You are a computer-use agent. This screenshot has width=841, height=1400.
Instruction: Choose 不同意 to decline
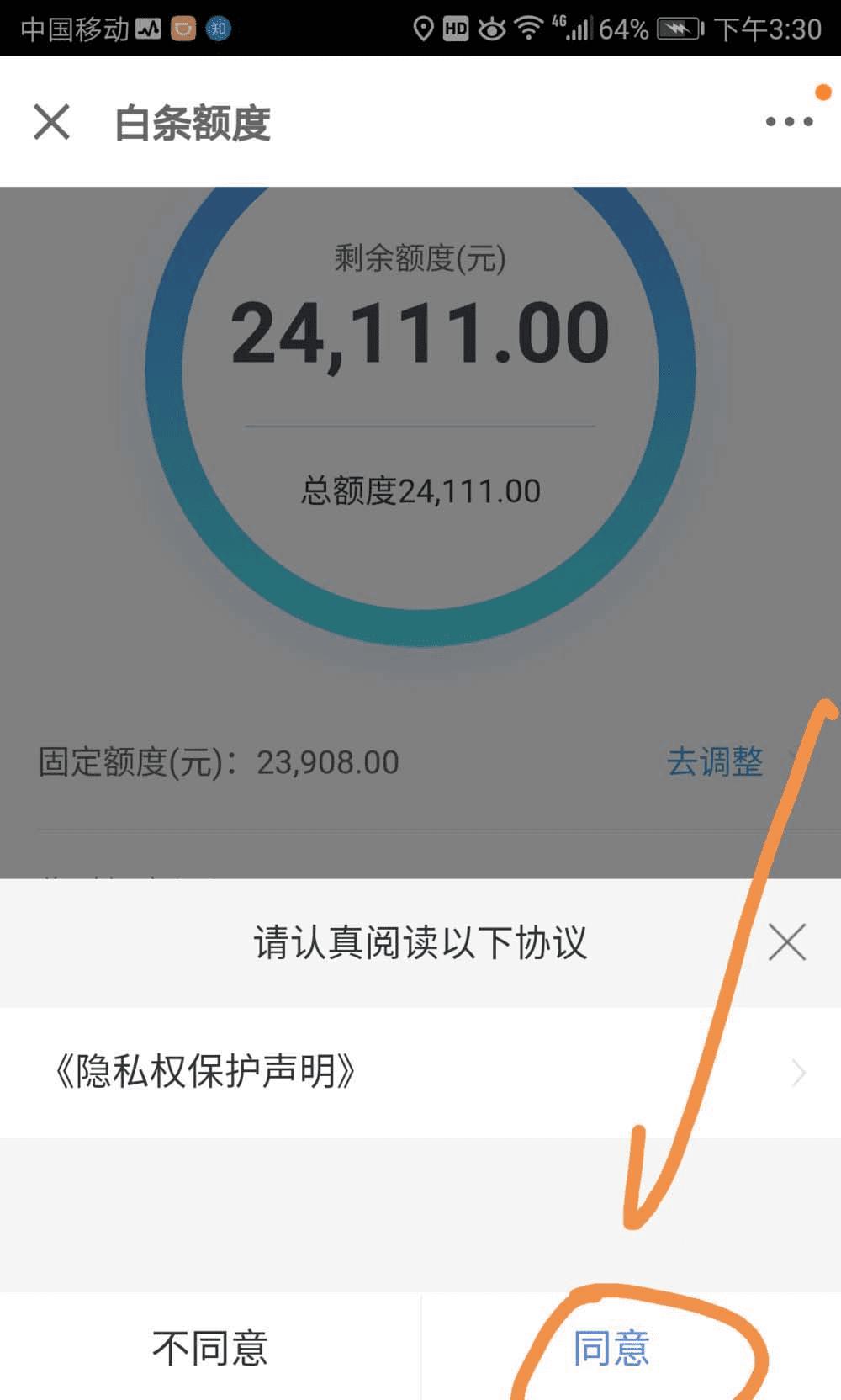coord(209,1348)
